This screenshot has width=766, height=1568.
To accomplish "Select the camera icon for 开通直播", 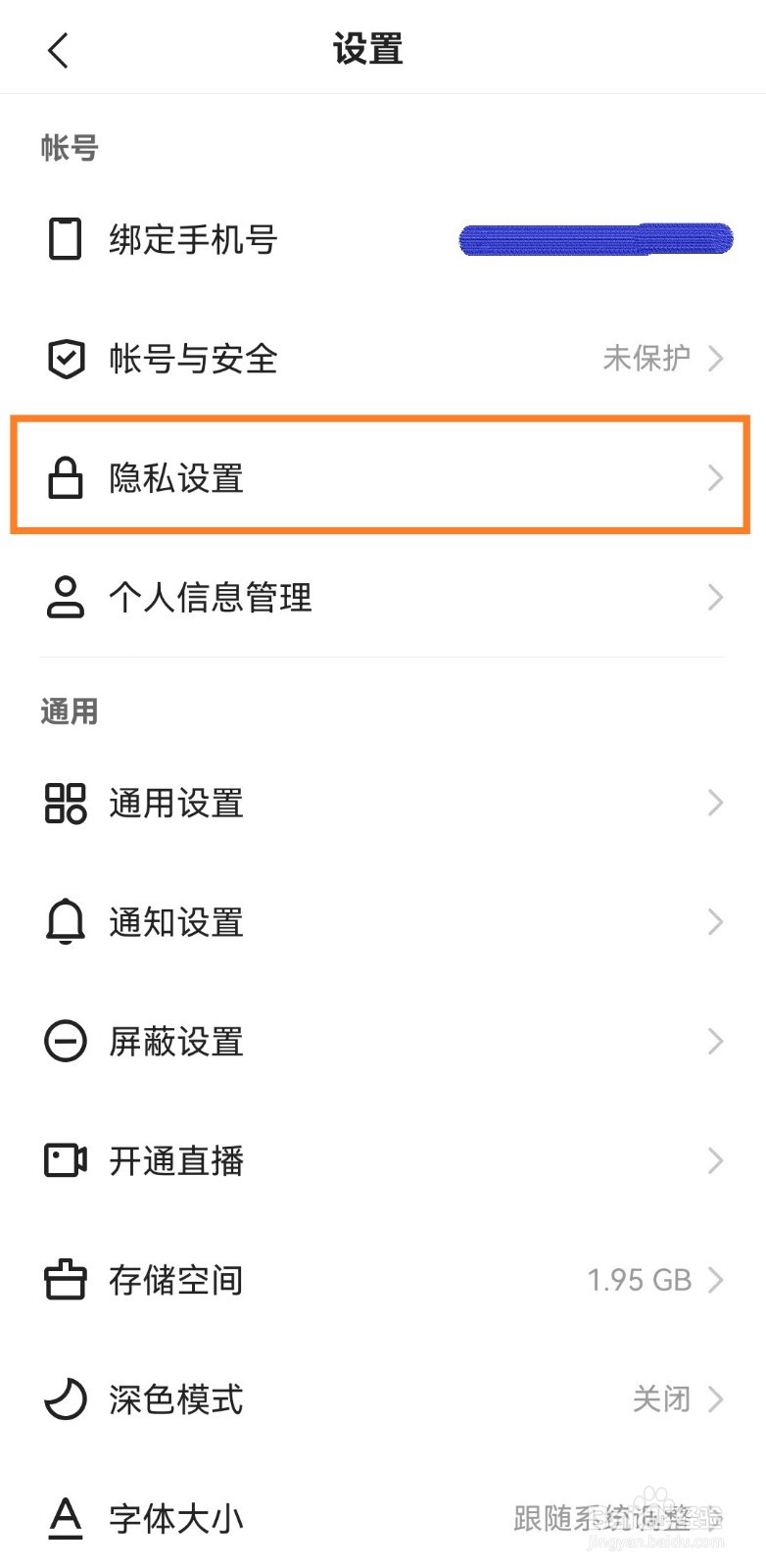I will click(x=65, y=1161).
